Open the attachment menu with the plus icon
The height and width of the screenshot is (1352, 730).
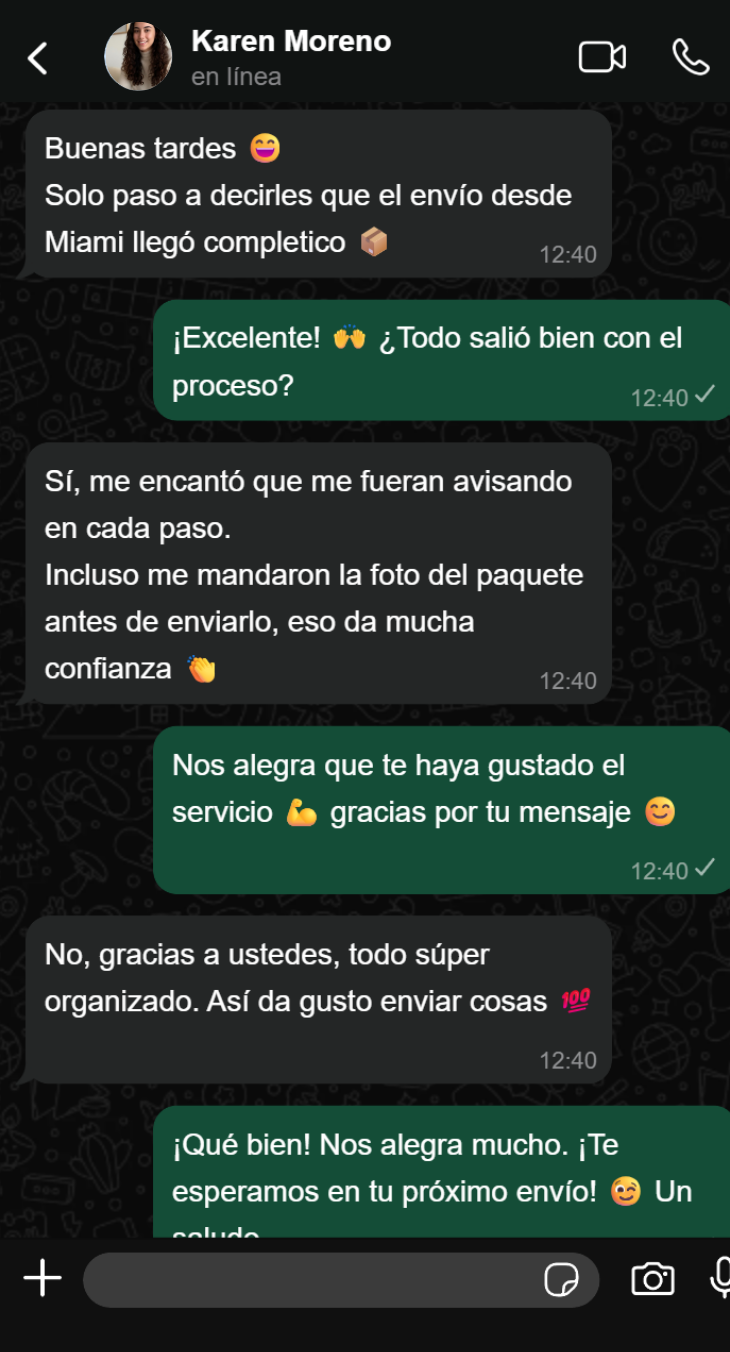pyautogui.click(x=42, y=1278)
